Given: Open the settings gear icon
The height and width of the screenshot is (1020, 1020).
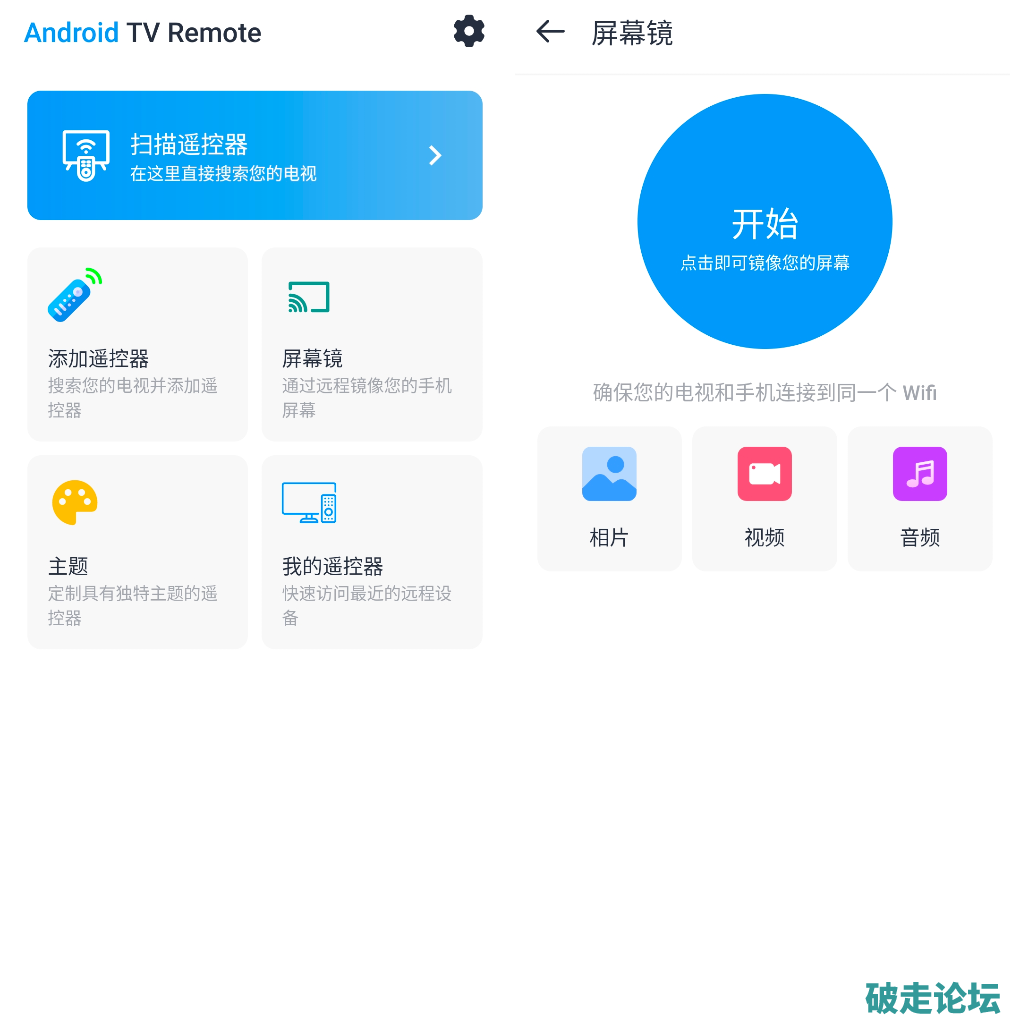Looking at the screenshot, I should click(x=468, y=31).
